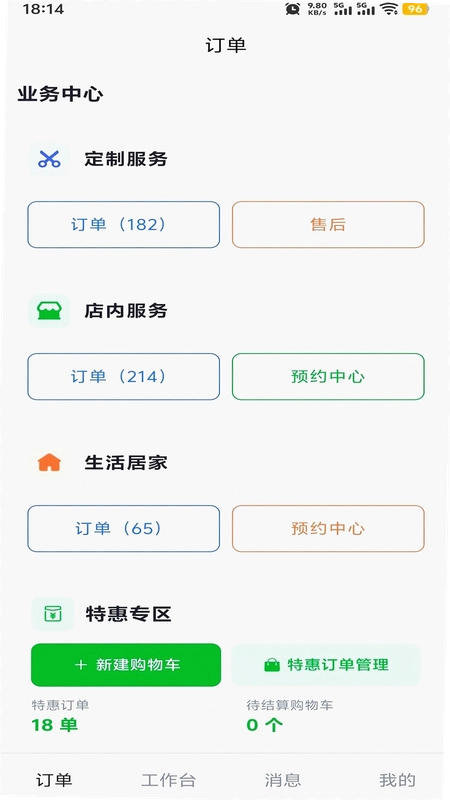Viewport: 450px width, 800px height.
Task: Open 预约中心 under 店内服务
Action: 328,377
